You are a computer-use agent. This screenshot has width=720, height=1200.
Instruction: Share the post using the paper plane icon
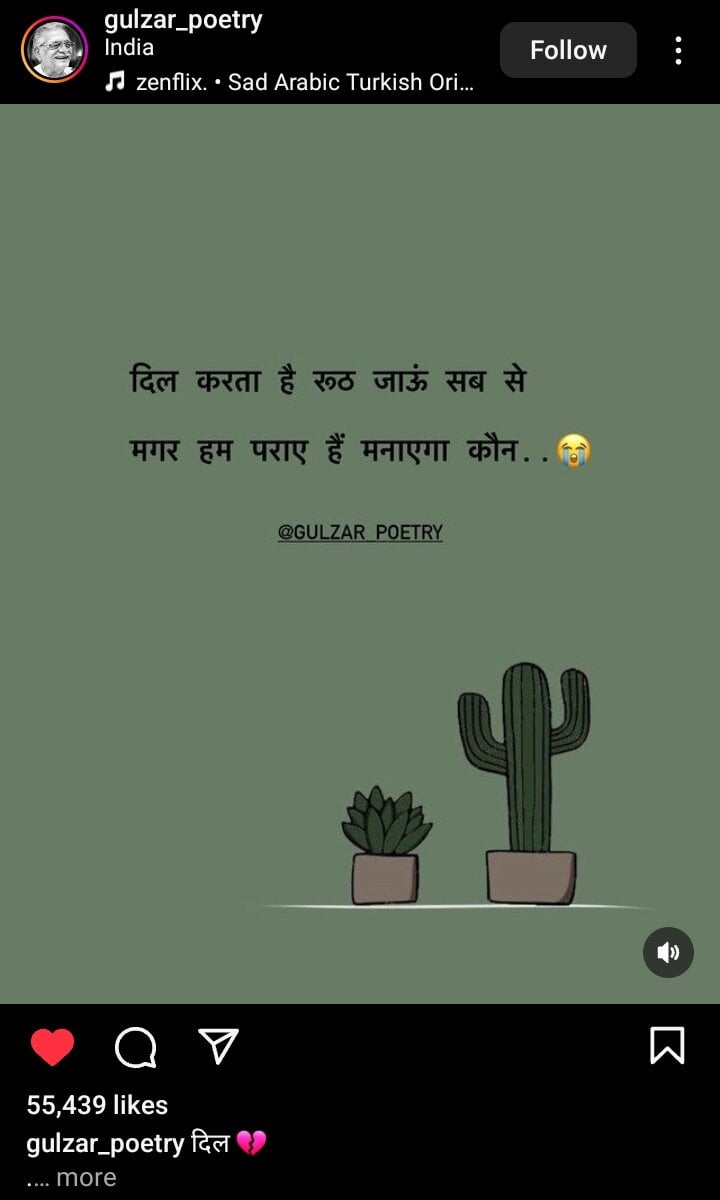click(218, 1046)
